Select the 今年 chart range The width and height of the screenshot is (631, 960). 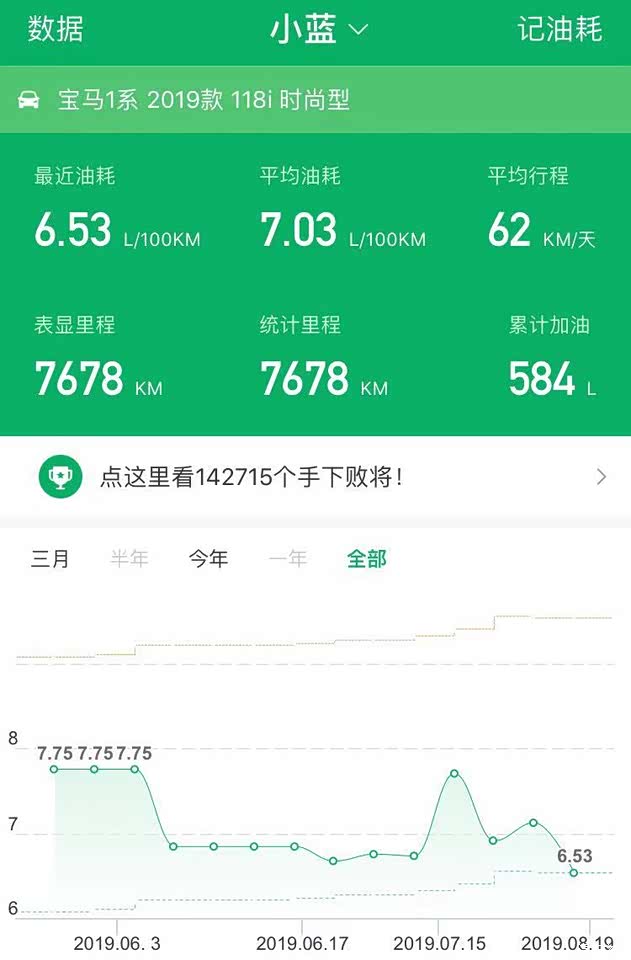[208, 559]
